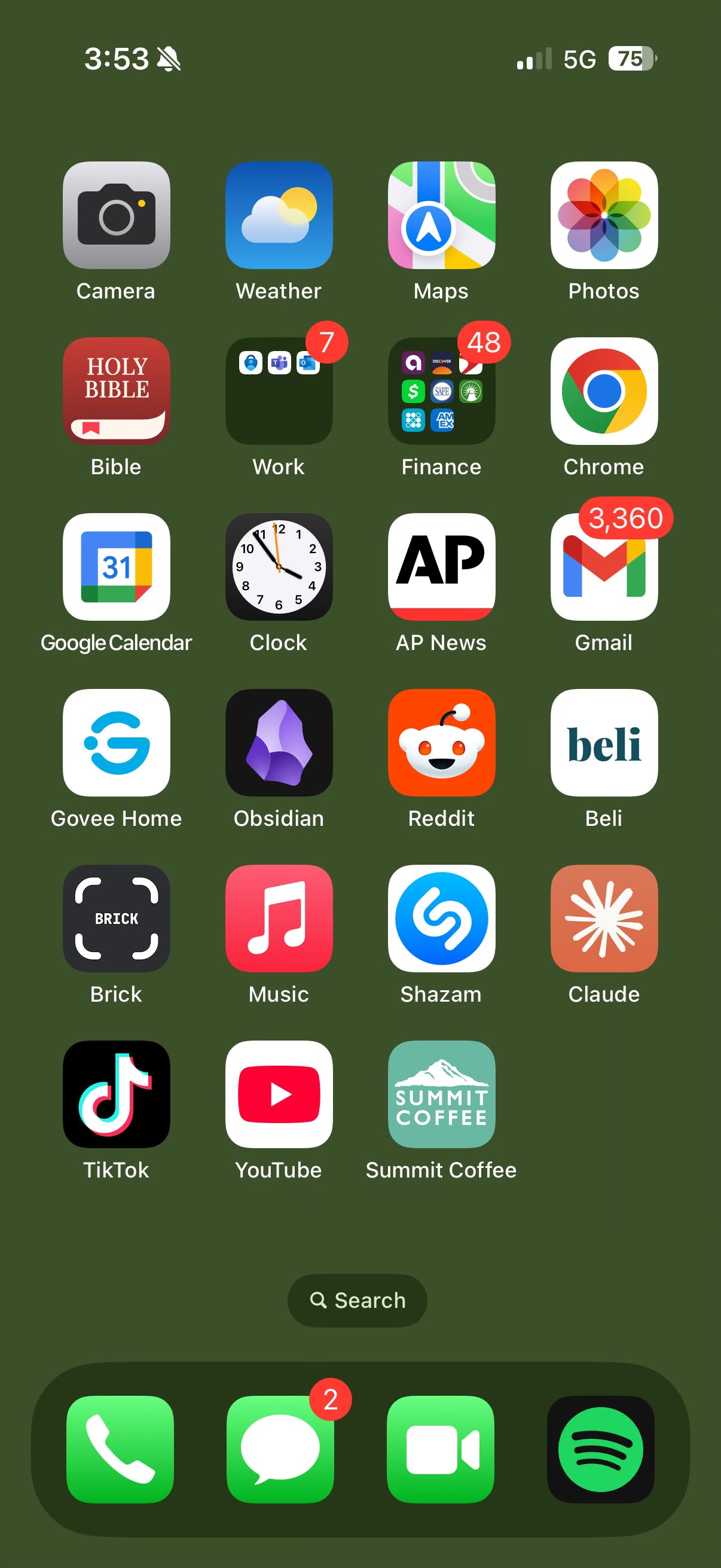Open the Phone app in the dock

pos(120,1450)
